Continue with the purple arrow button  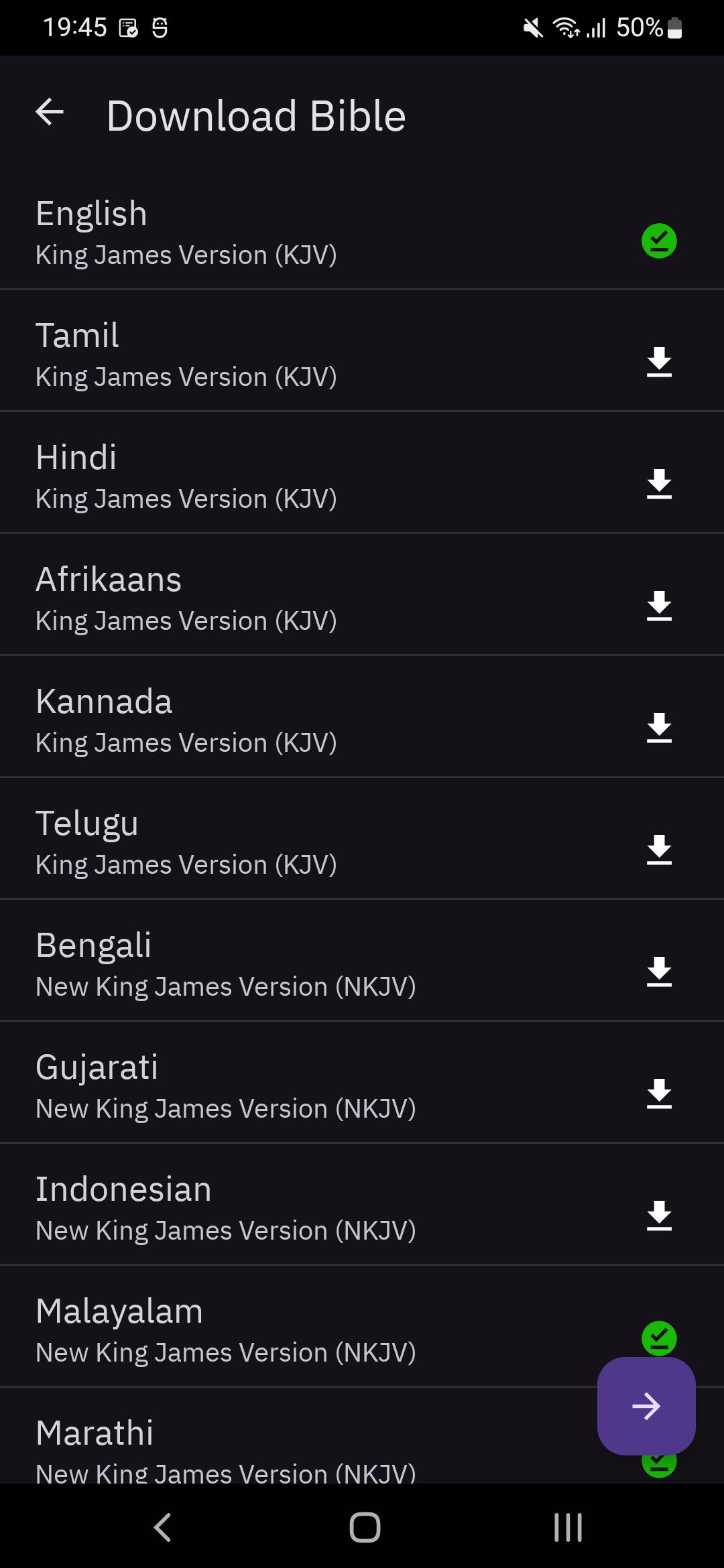646,1406
